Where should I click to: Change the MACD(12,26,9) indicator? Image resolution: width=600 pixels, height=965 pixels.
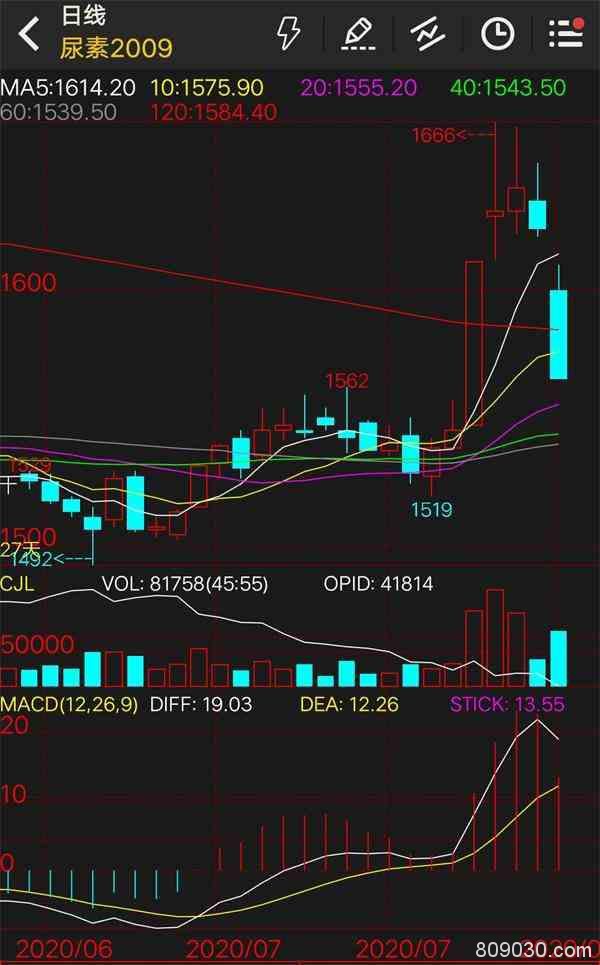point(70,704)
